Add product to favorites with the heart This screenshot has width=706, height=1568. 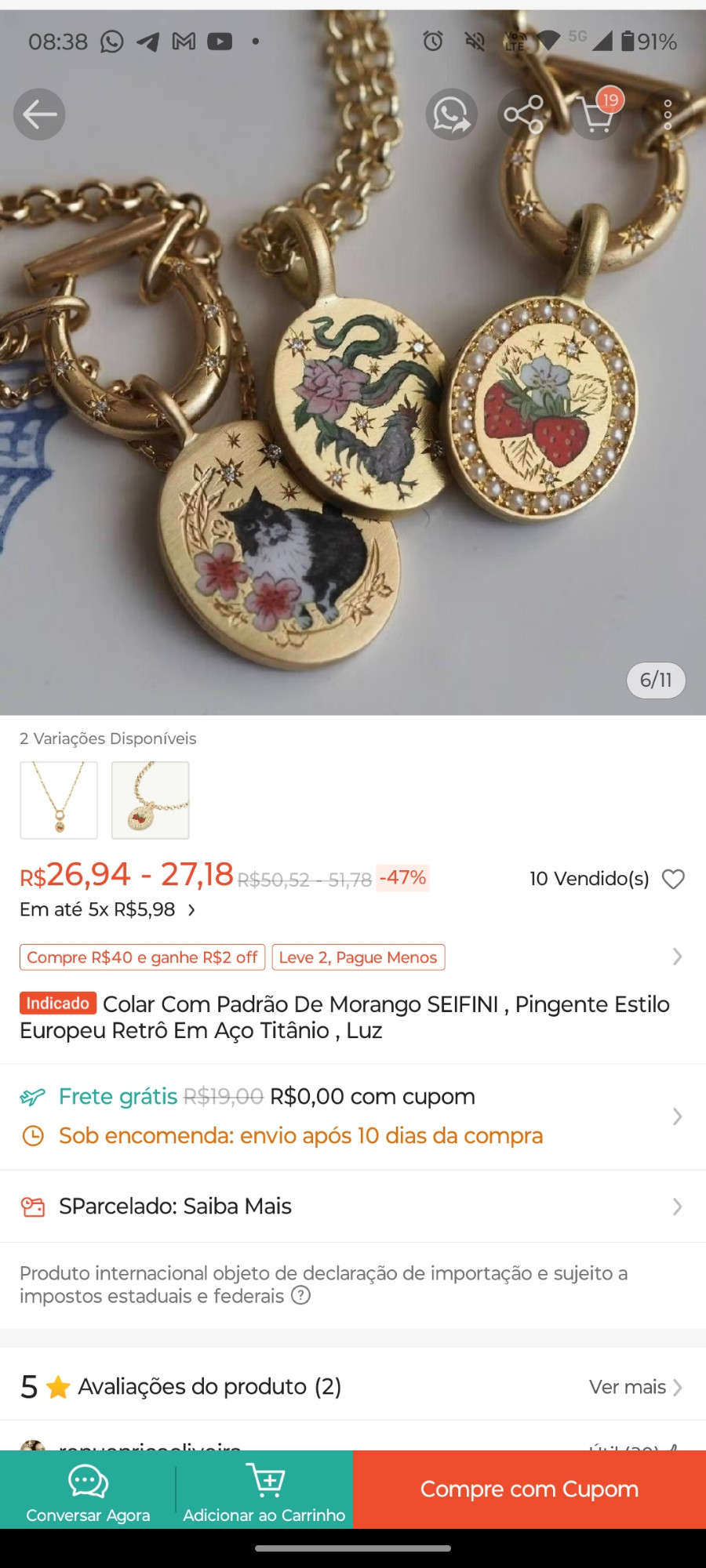tap(673, 879)
